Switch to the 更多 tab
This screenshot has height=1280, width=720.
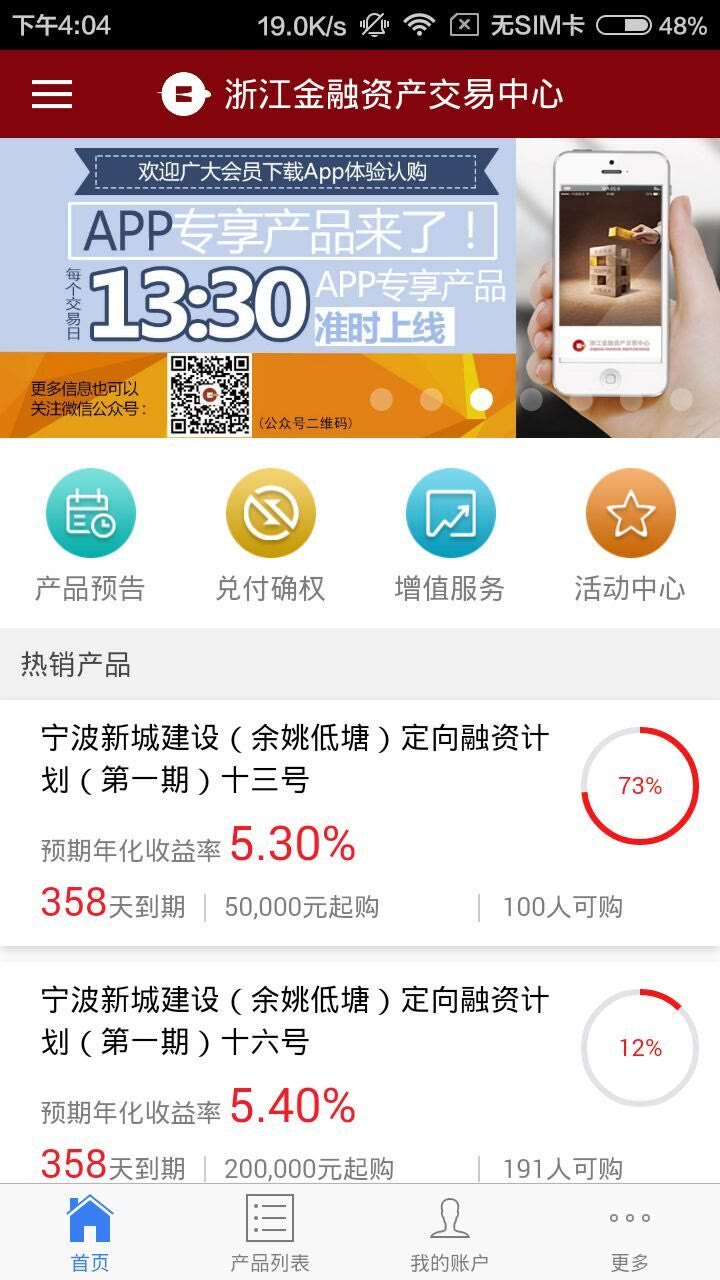pyautogui.click(x=630, y=1232)
